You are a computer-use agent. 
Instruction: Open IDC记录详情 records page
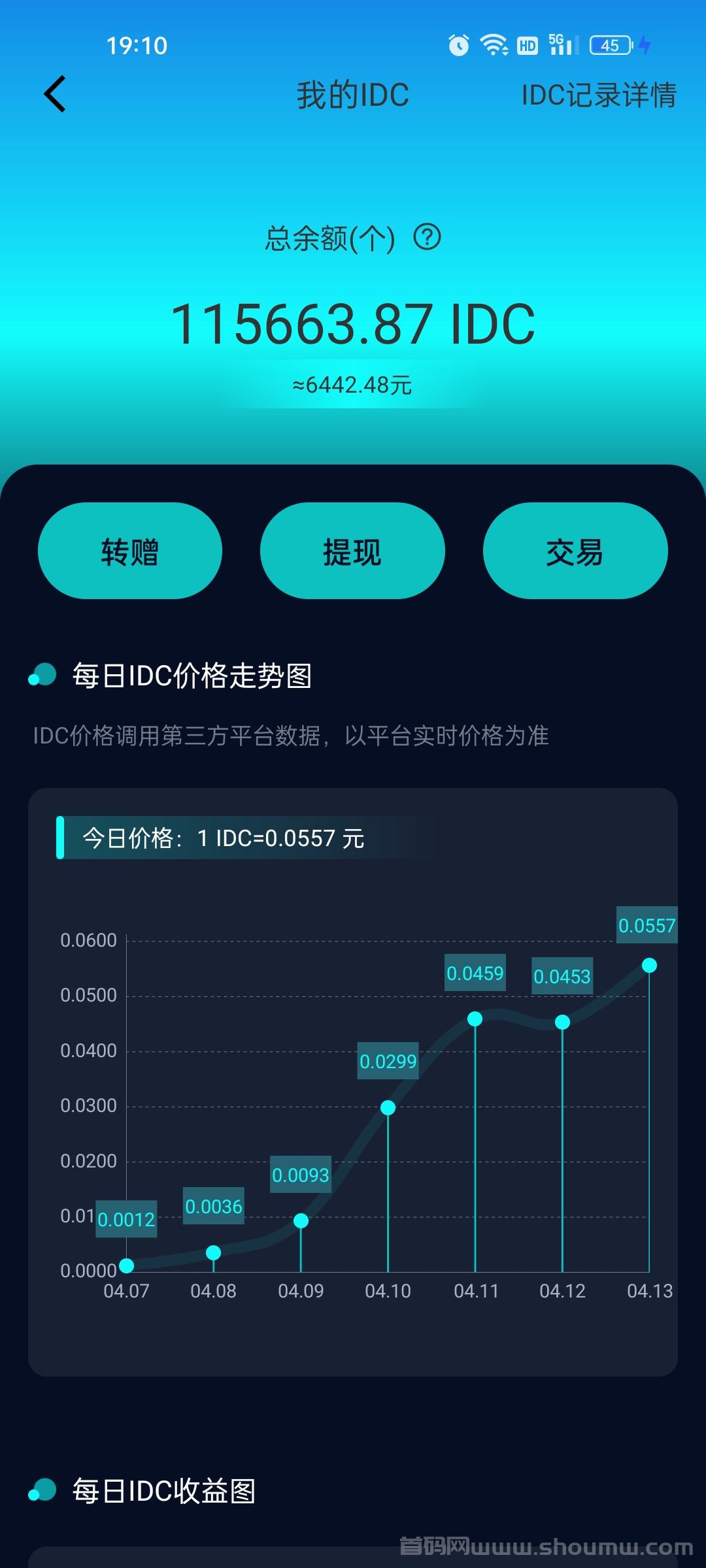(x=599, y=95)
